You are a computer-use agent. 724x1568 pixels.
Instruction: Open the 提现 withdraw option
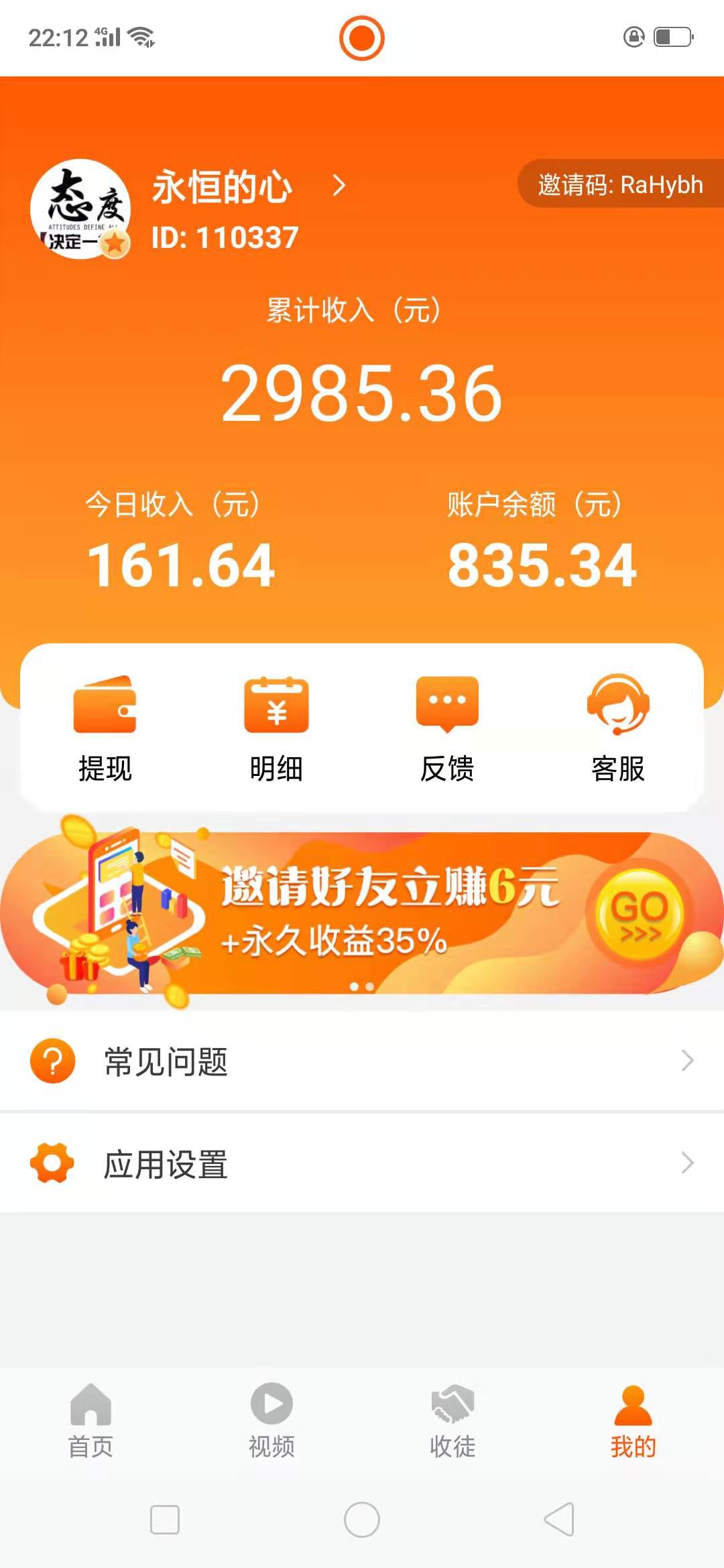(105, 729)
